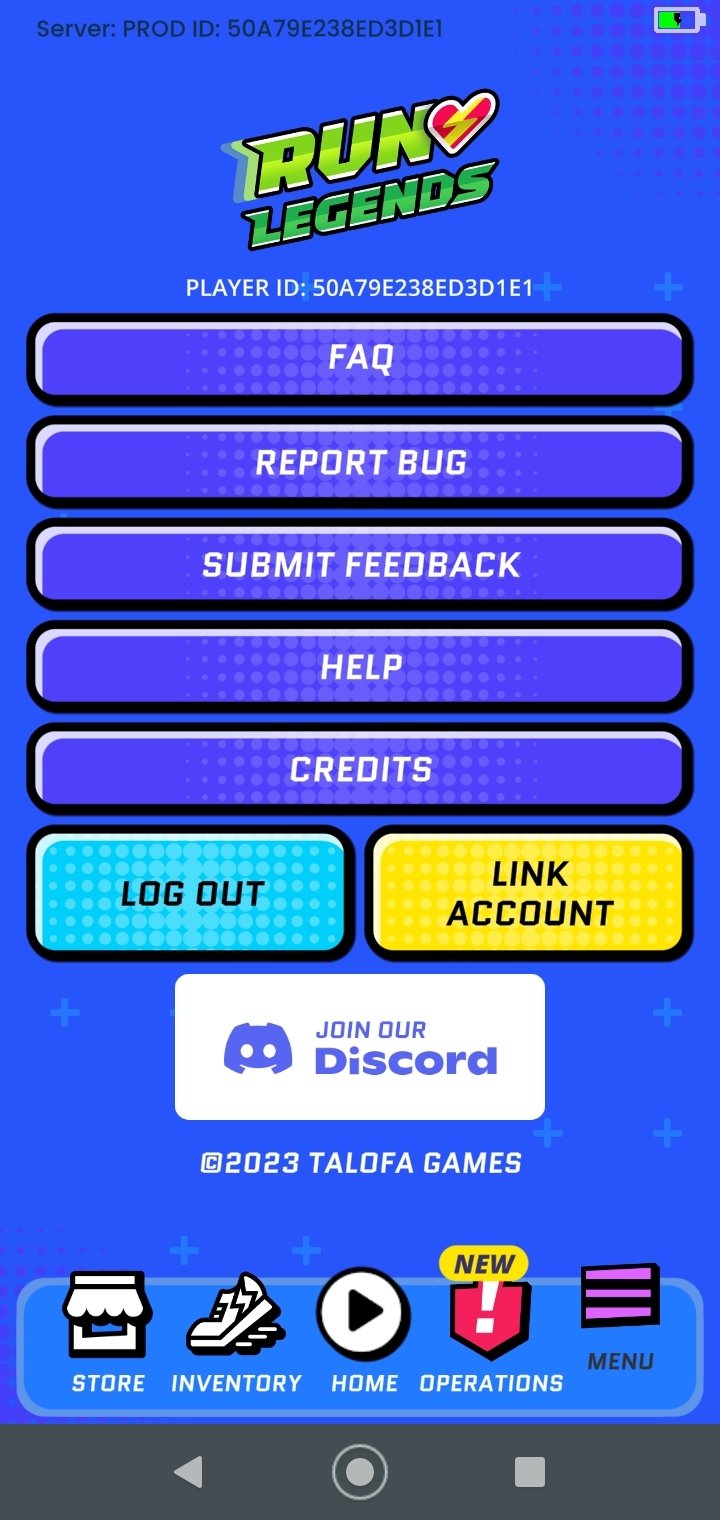The width and height of the screenshot is (720, 1520).
Task: Open recent apps from navigation bar
Action: point(529,1471)
